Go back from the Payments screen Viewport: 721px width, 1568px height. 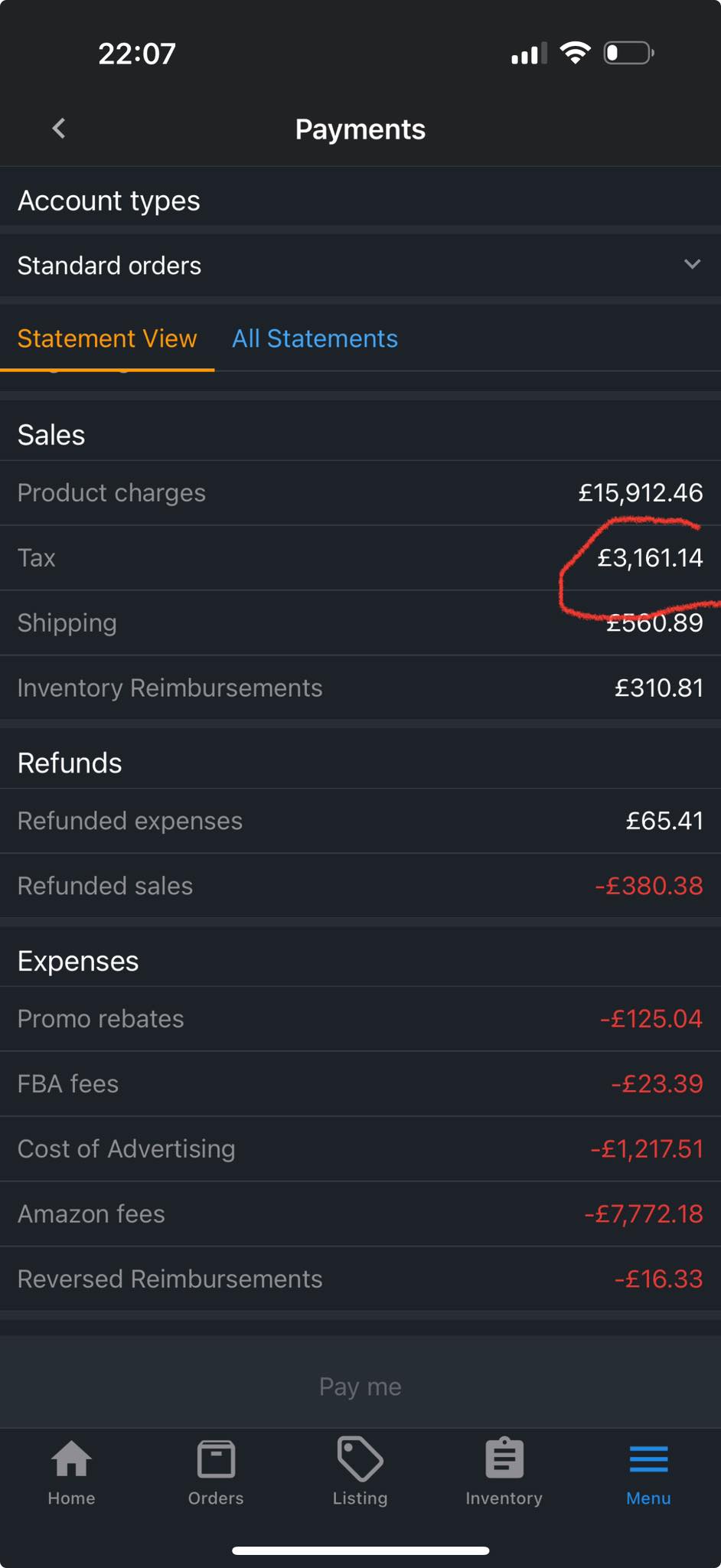59,129
